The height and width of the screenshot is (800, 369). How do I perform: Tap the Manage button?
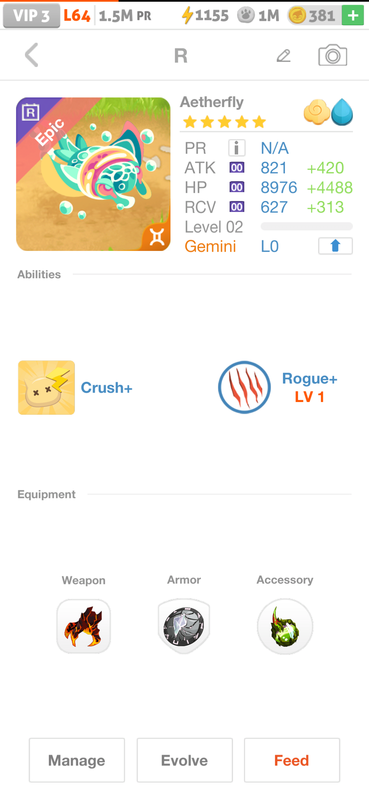pos(77,760)
